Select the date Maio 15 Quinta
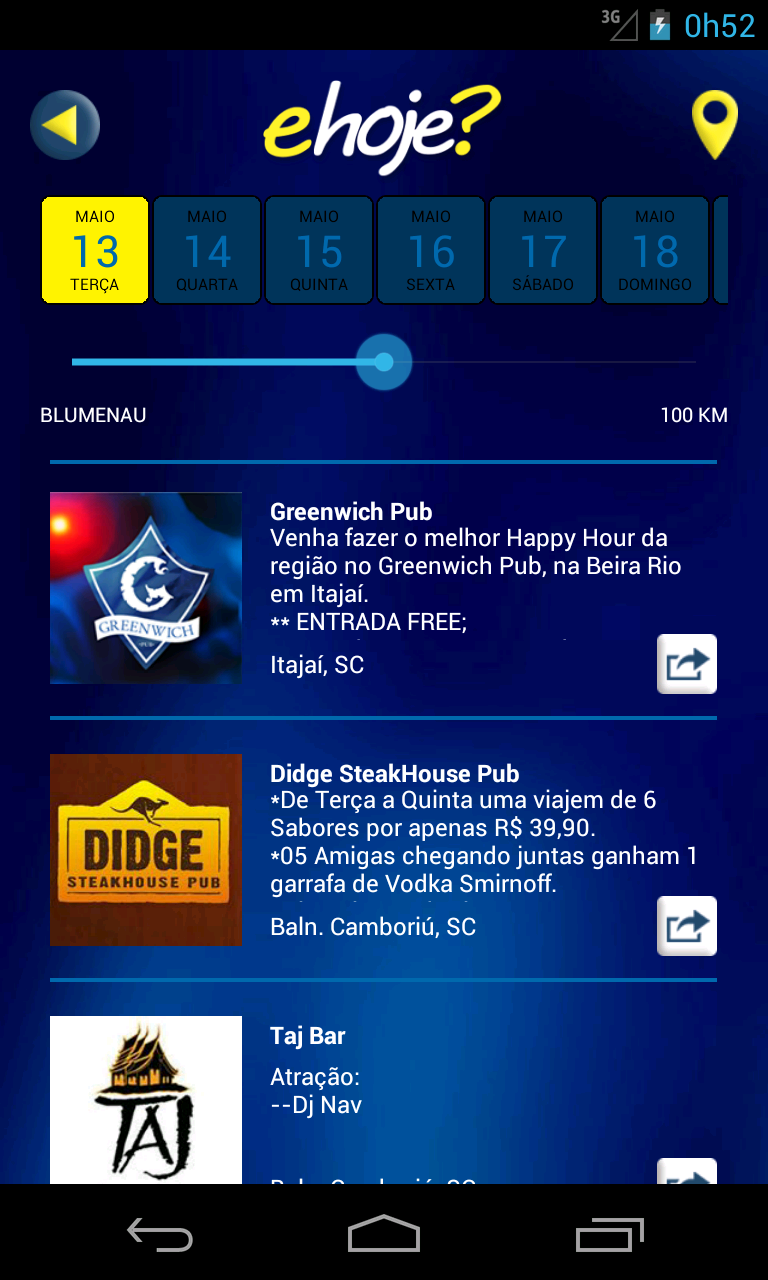Screen dimensions: 768x1280 (x=319, y=250)
